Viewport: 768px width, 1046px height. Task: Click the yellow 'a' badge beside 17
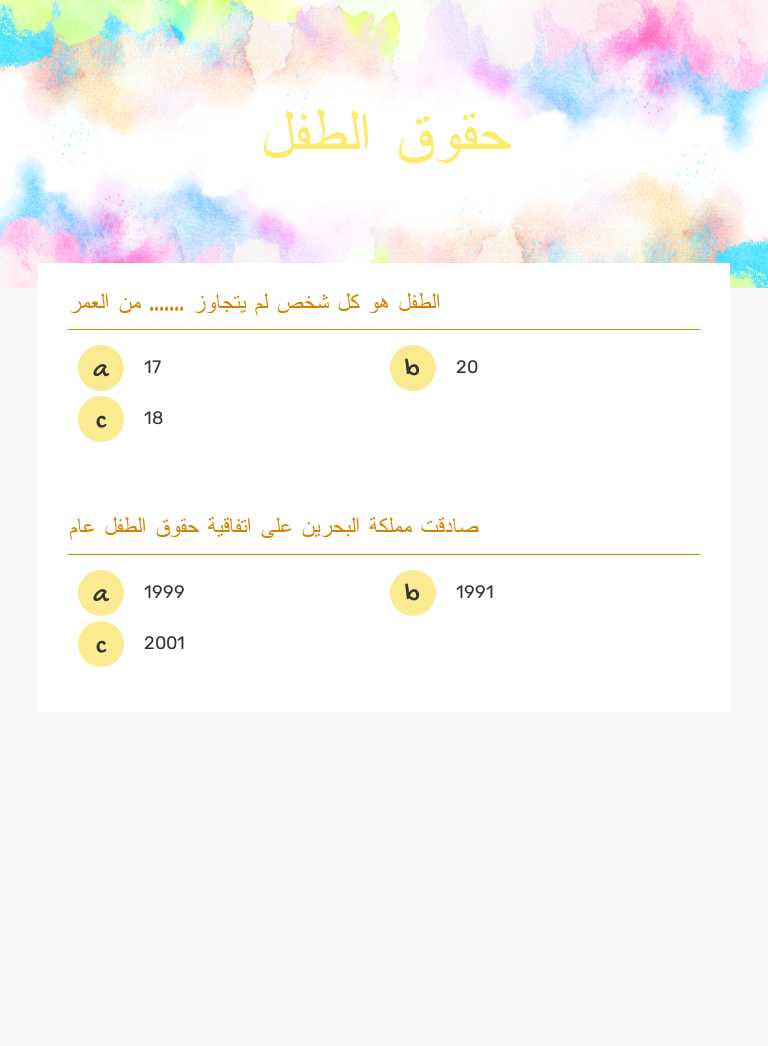tap(100, 368)
